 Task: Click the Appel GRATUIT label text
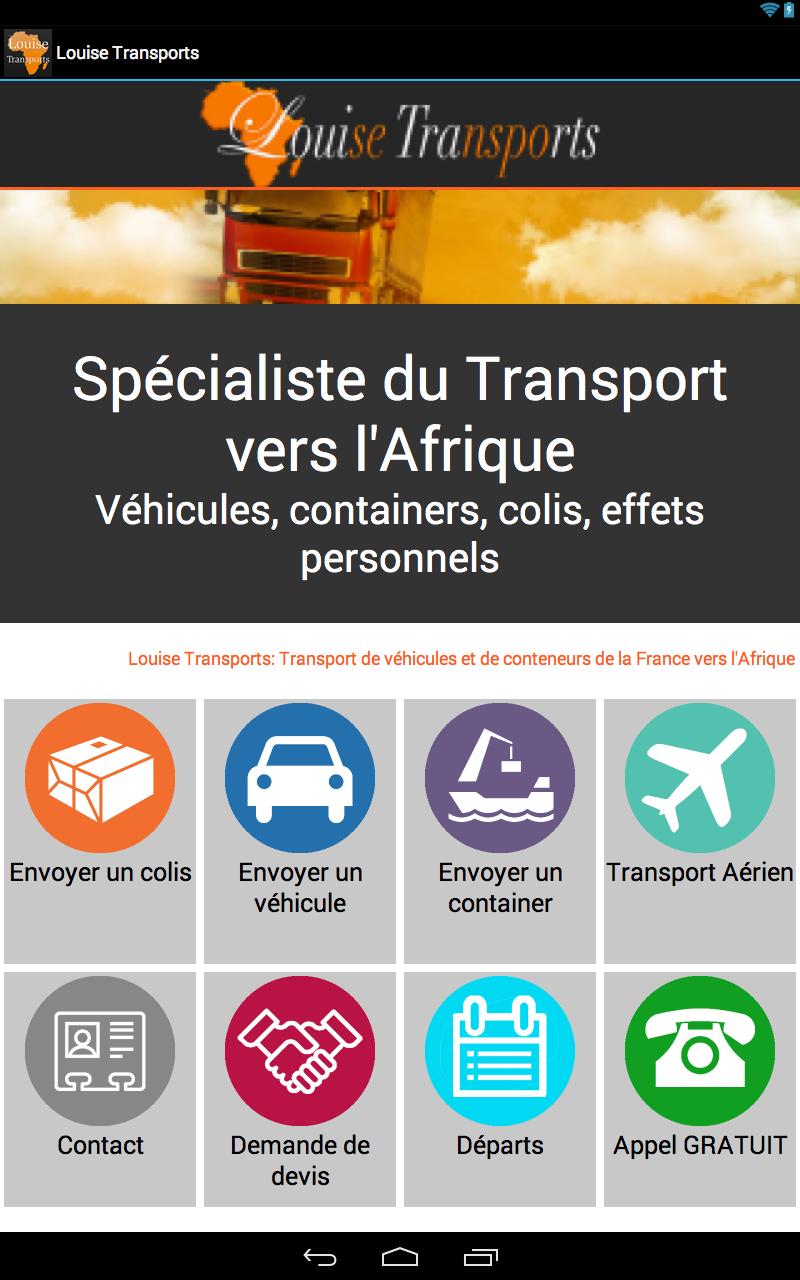[700, 1147]
